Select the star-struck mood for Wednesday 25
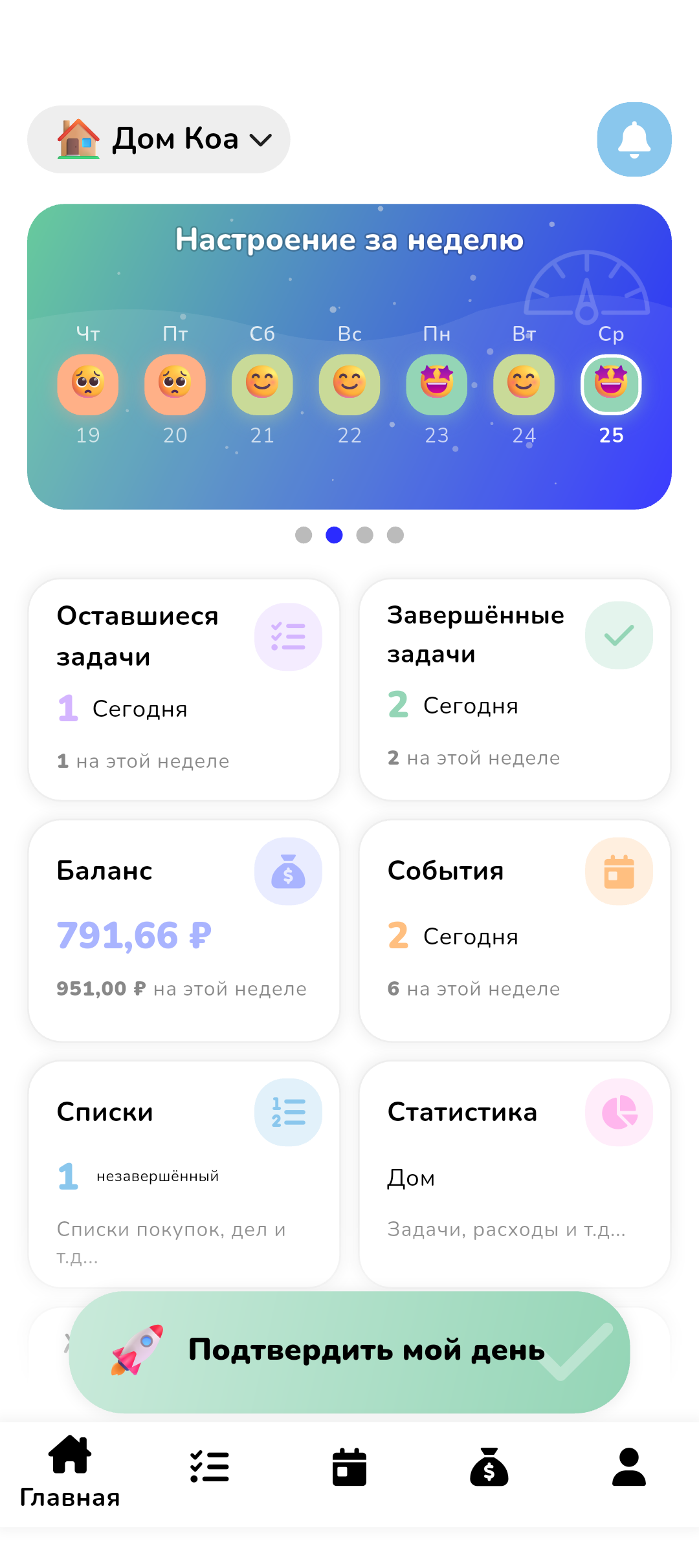Image resolution: width=699 pixels, height=1568 pixels. (x=610, y=384)
